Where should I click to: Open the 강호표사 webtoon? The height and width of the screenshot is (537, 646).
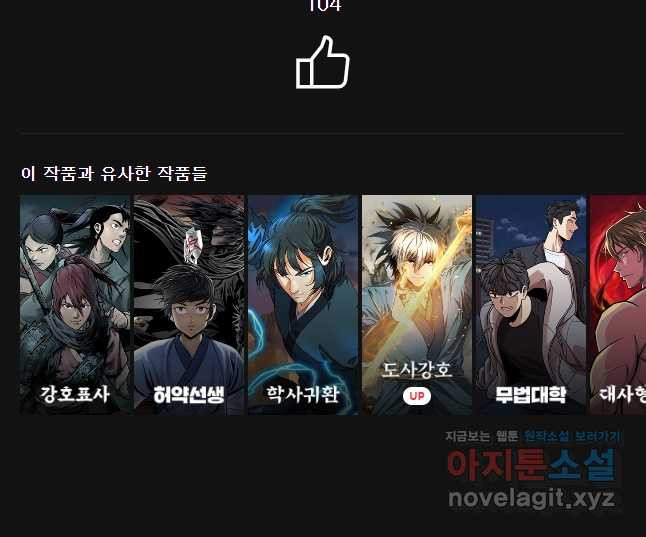75,305
